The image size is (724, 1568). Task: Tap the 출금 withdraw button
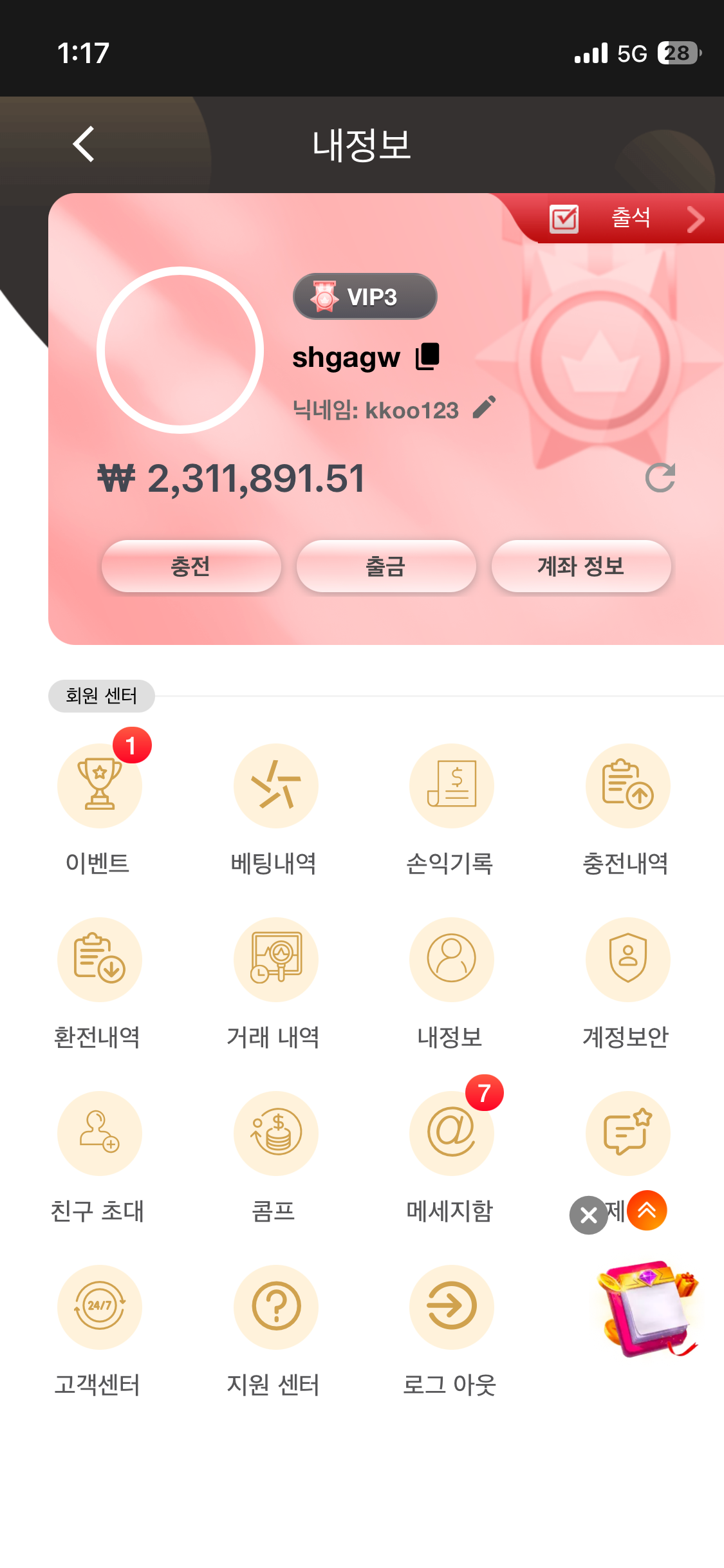pyautogui.click(x=386, y=566)
